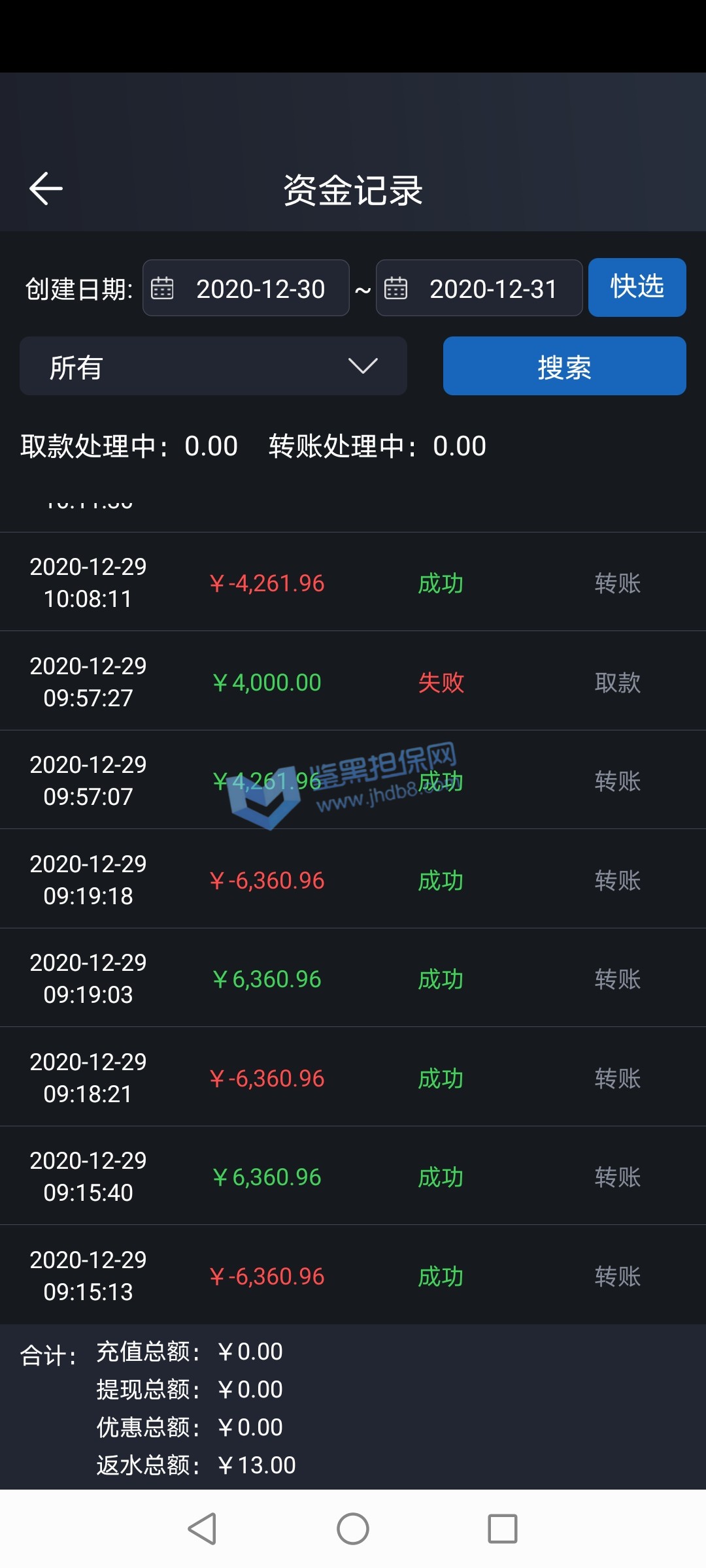This screenshot has width=706, height=1568.
Task: Go to the system home screen
Action: point(353,1529)
